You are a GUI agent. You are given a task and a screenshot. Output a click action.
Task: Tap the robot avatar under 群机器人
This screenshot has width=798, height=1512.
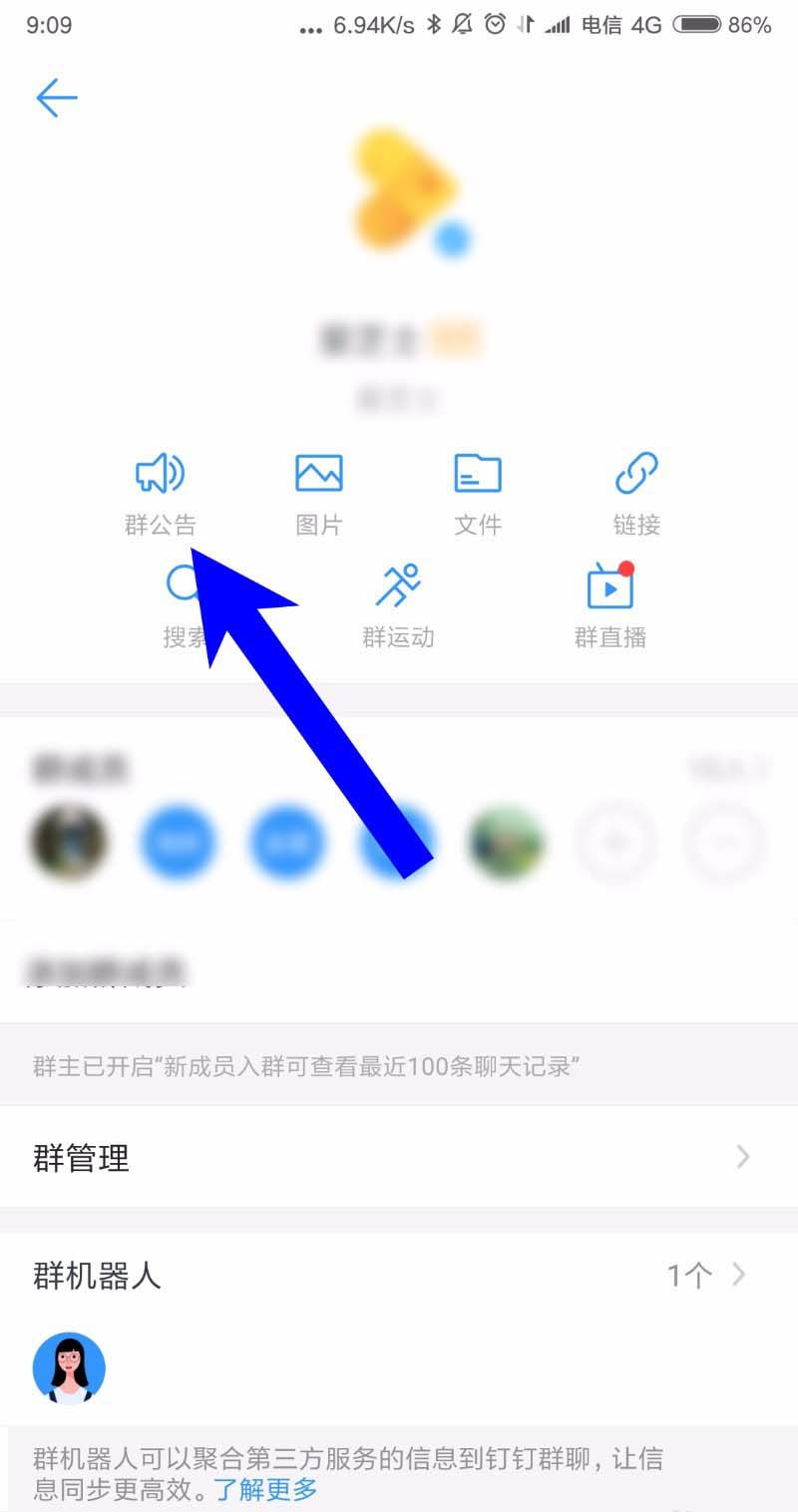pos(69,1368)
